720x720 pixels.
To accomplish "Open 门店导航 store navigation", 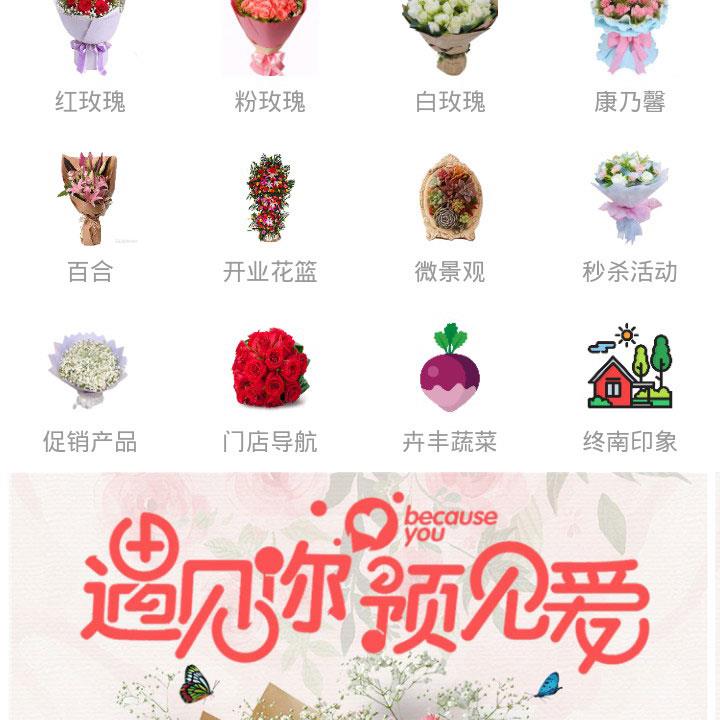I will point(270,385).
